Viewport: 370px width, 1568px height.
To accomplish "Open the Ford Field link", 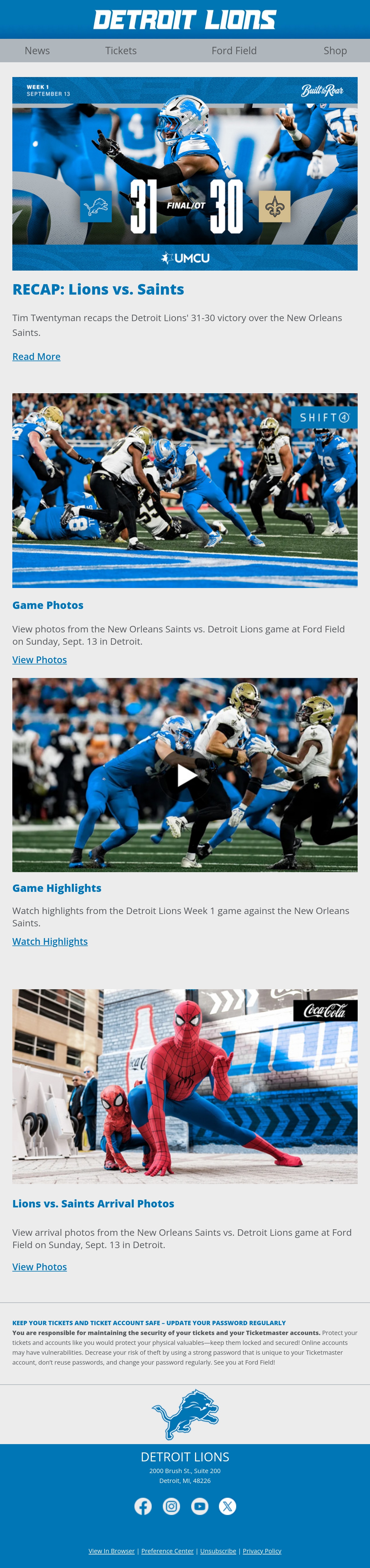I will tap(234, 51).
